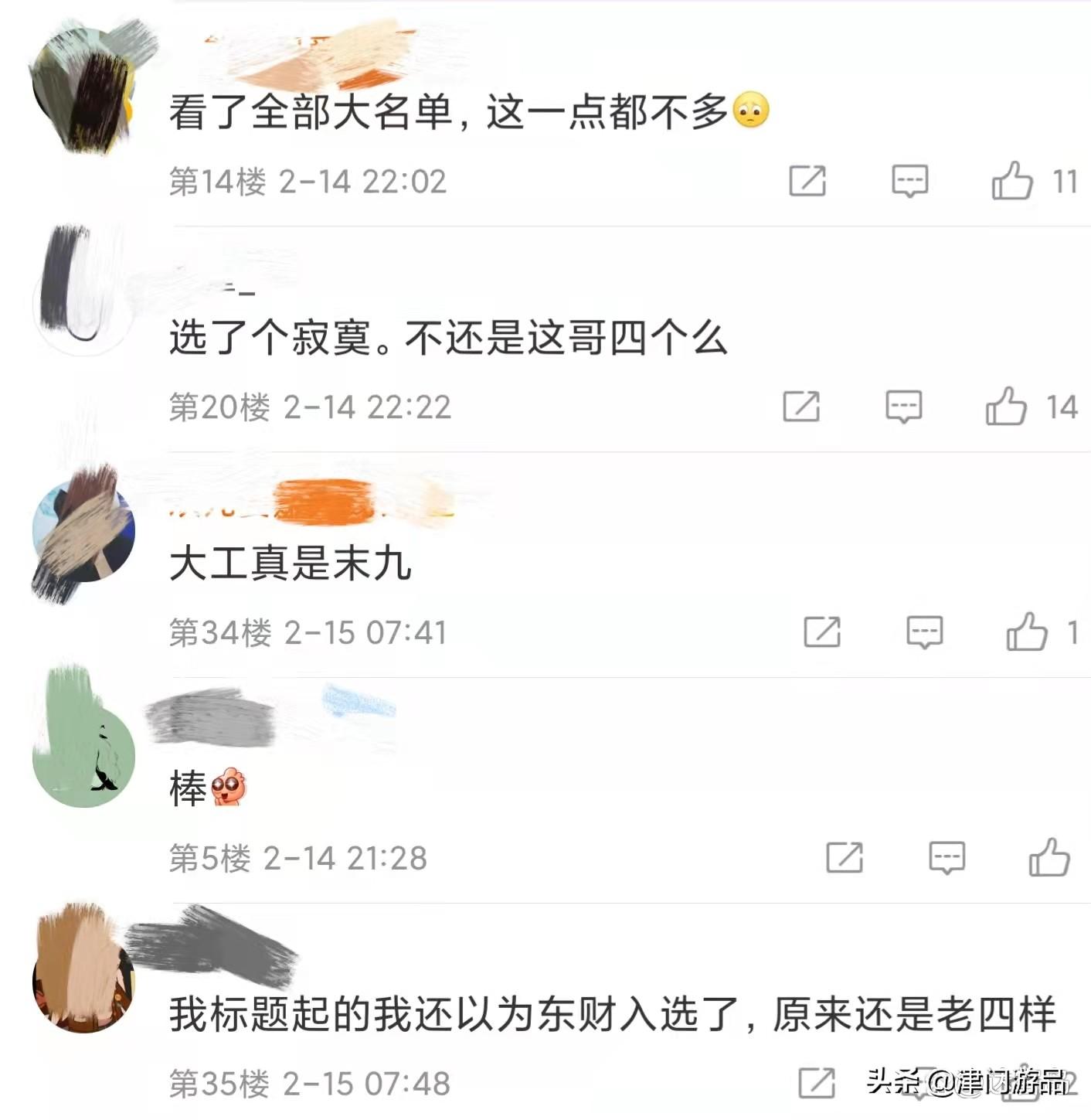Share the 第35楼 comment about 东财
This screenshot has width=1091, height=1120.
[817, 1083]
